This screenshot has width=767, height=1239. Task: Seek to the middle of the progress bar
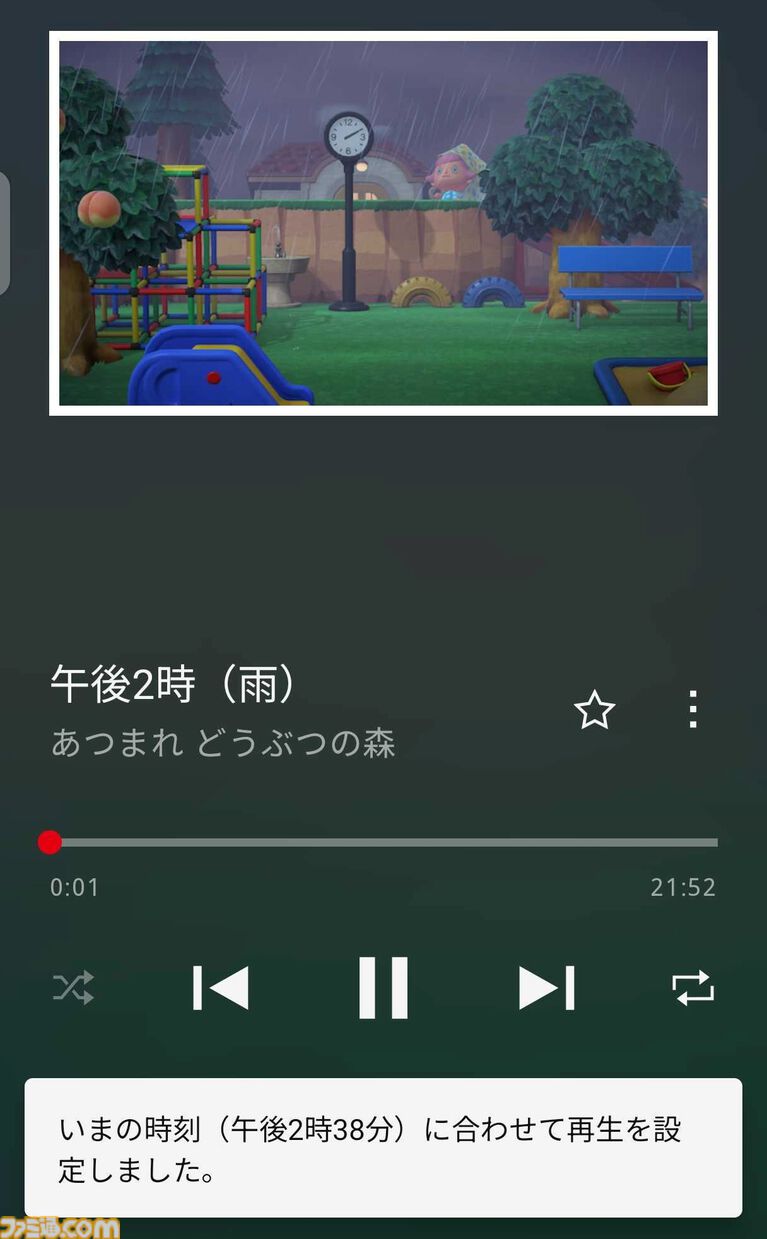pyautogui.click(x=384, y=843)
